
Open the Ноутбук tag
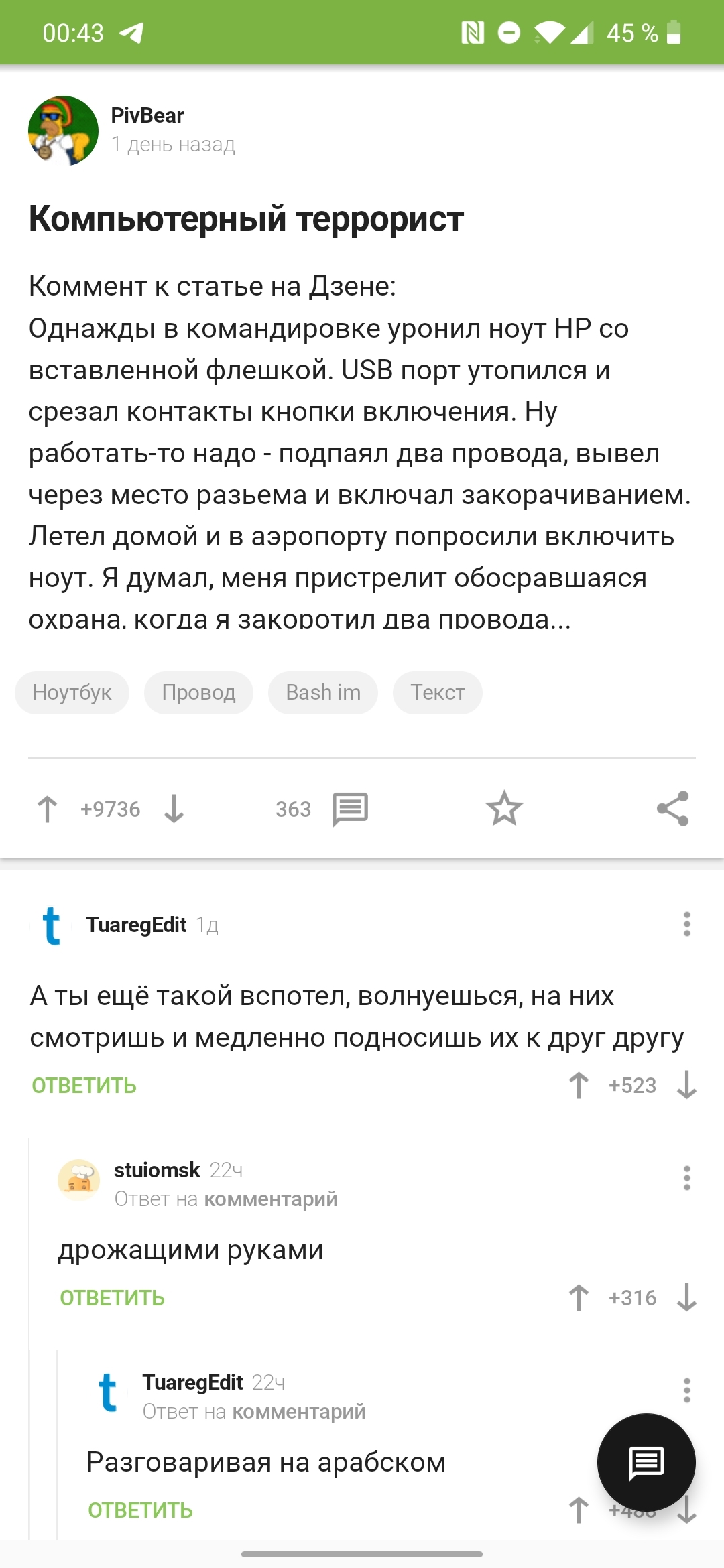(x=72, y=692)
